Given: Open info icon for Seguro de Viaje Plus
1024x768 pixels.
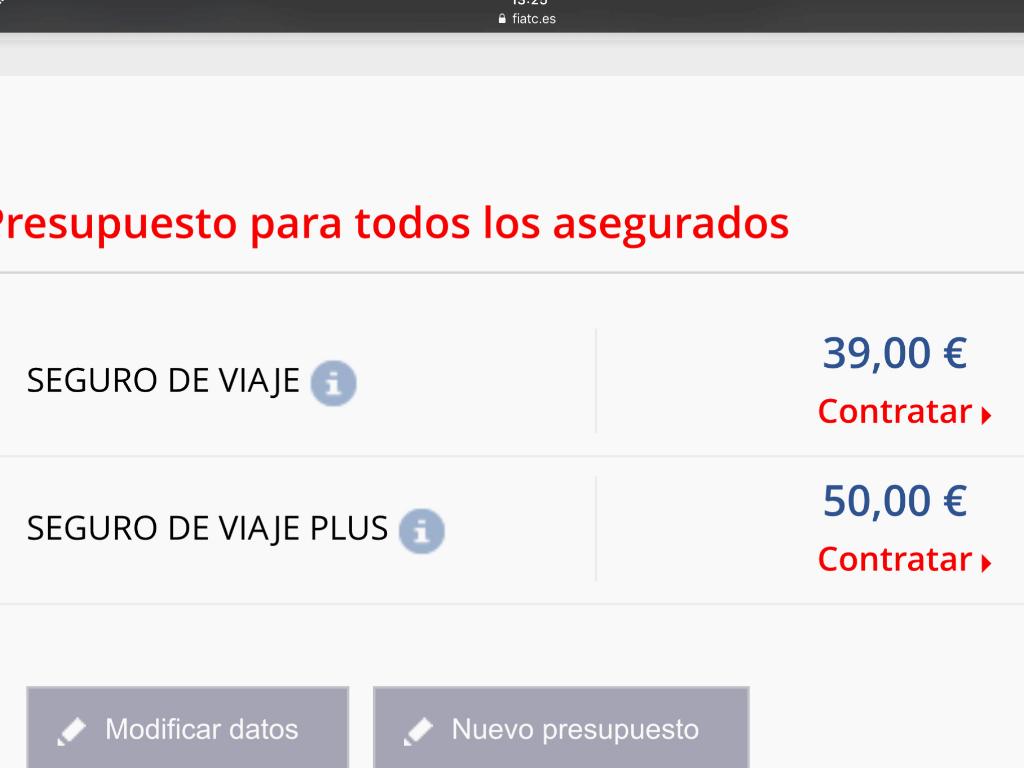Looking at the screenshot, I should [421, 531].
